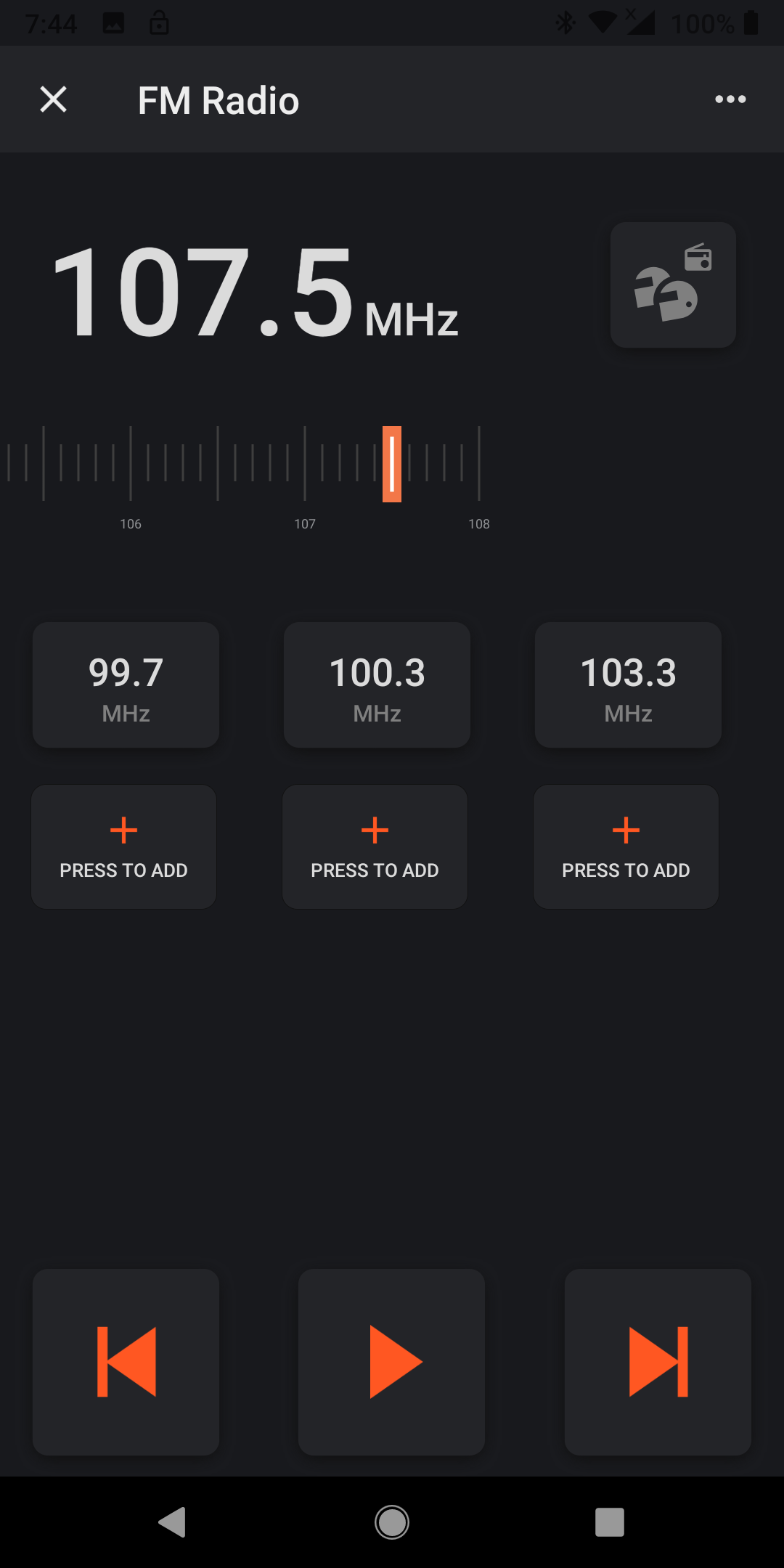The height and width of the screenshot is (1568, 784).
Task: Open recent apps from the navigation bar
Action: point(610,1522)
